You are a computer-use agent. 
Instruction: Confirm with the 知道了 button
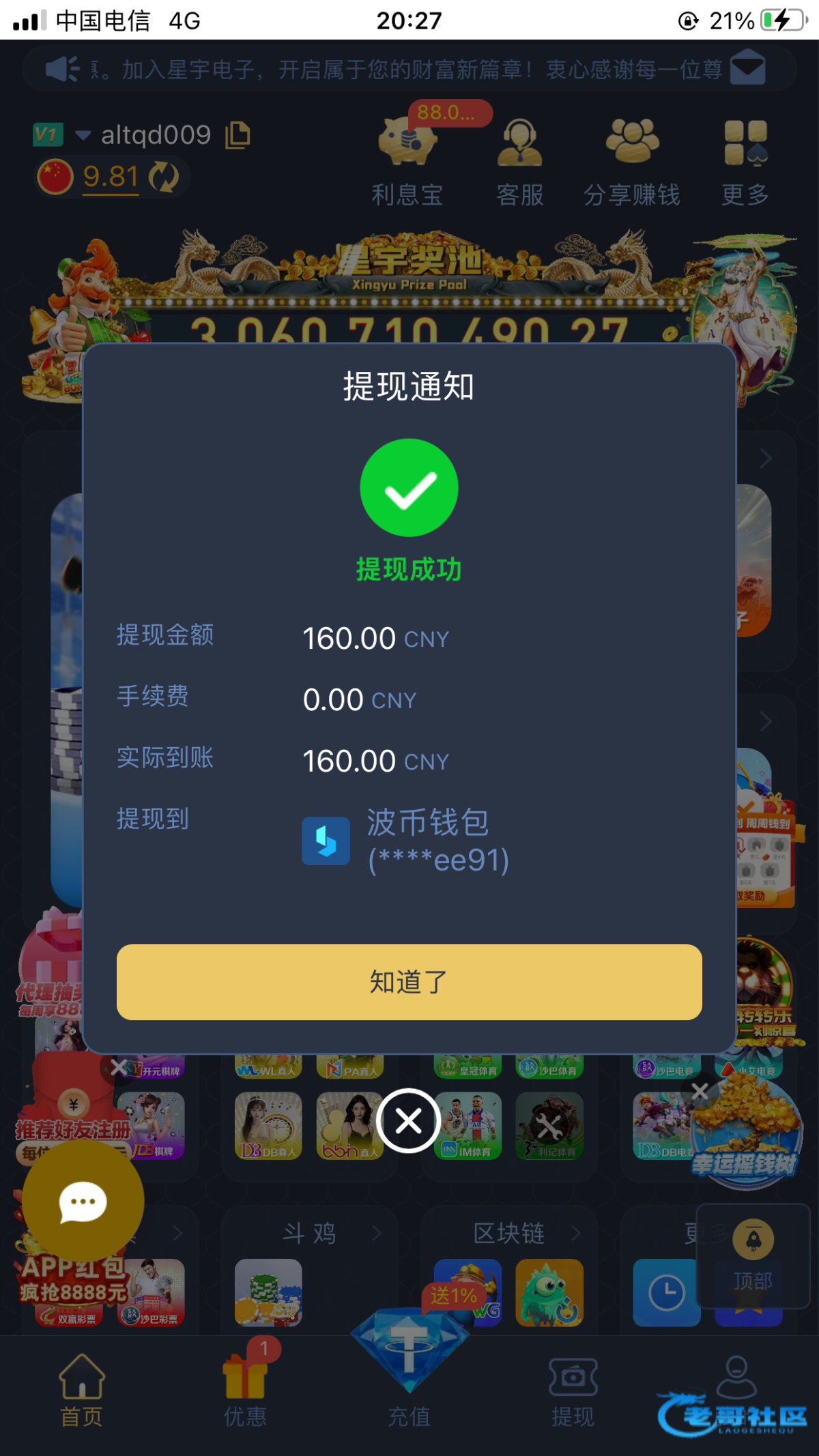point(409,982)
